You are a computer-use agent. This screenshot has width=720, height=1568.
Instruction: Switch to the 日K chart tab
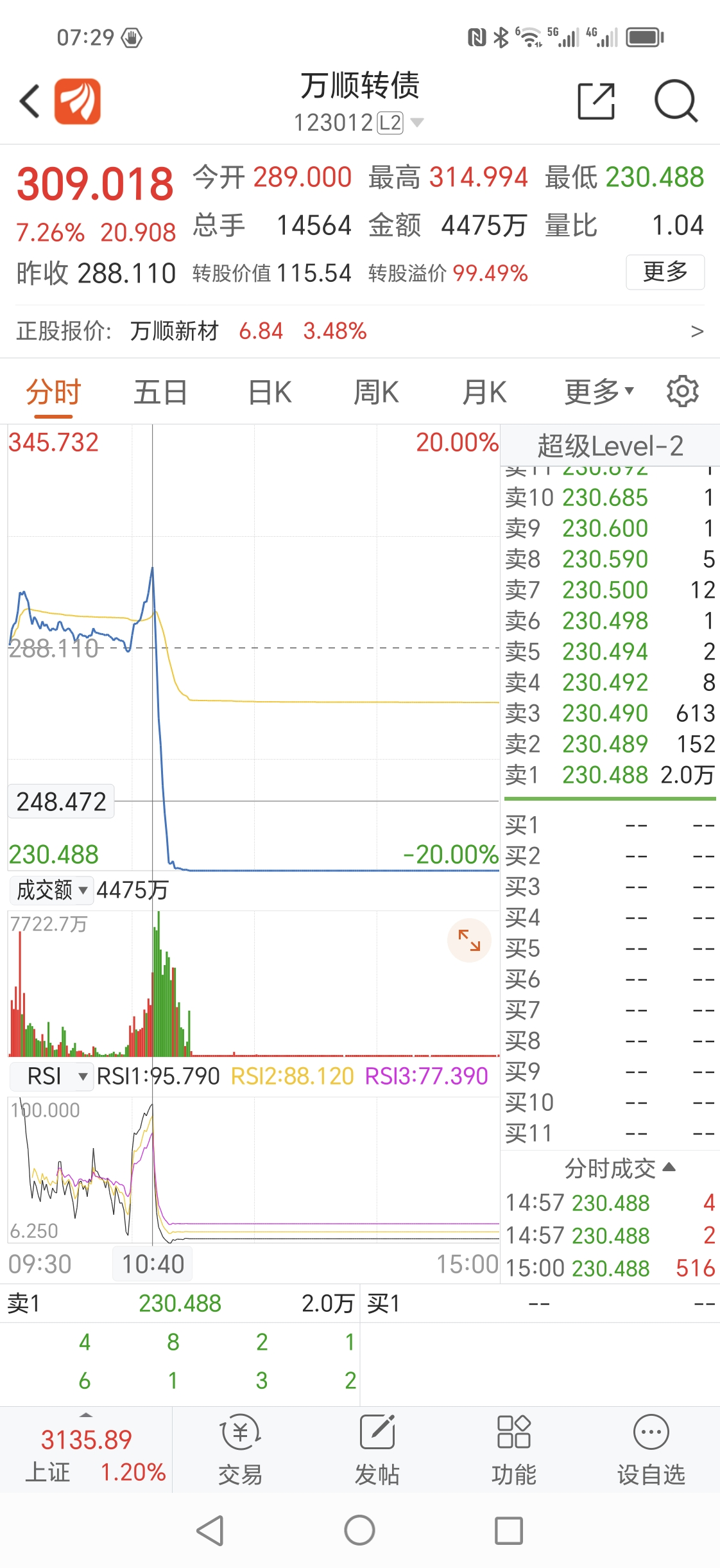[x=270, y=392]
